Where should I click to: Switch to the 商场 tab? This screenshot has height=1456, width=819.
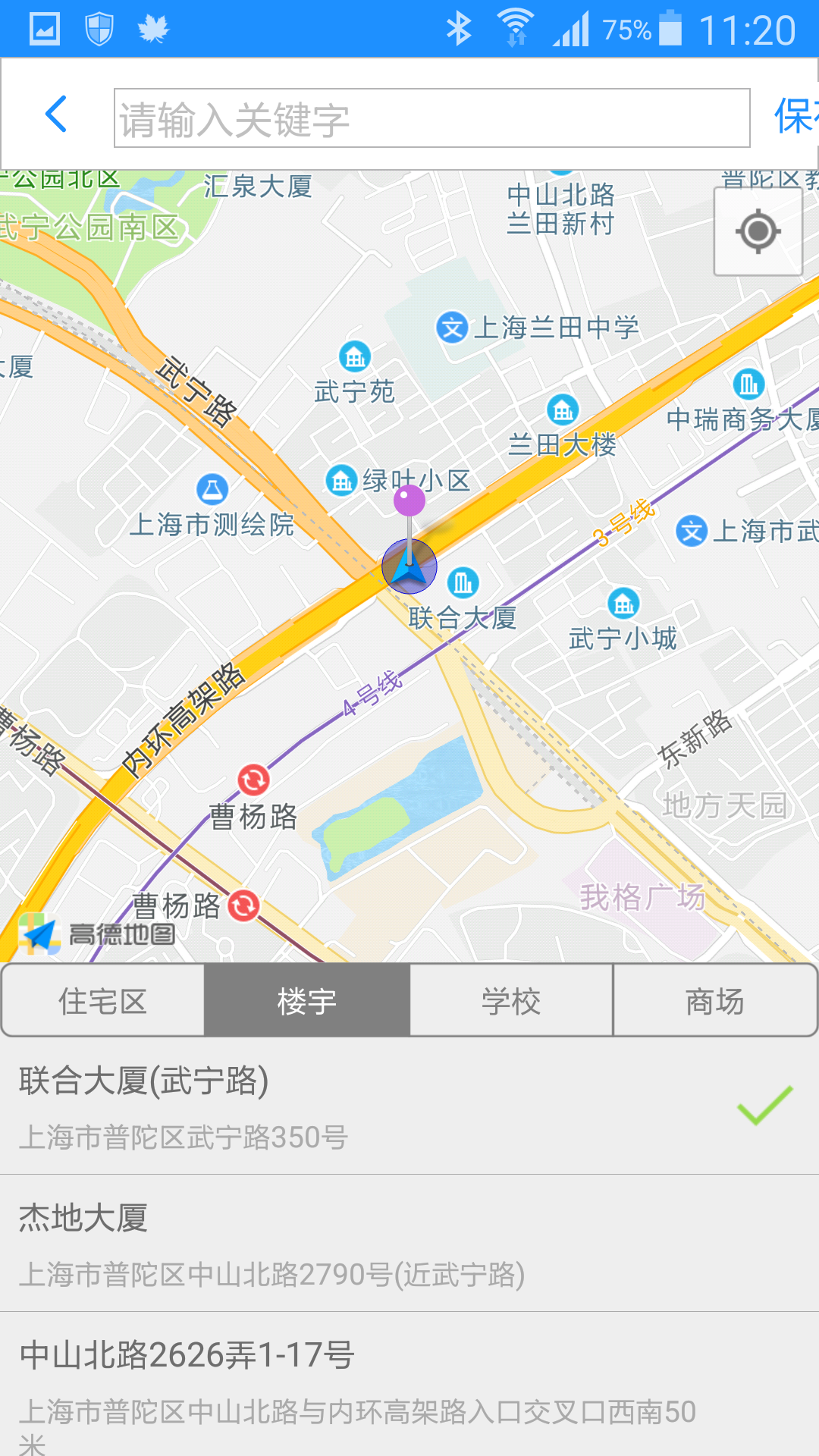715,1001
